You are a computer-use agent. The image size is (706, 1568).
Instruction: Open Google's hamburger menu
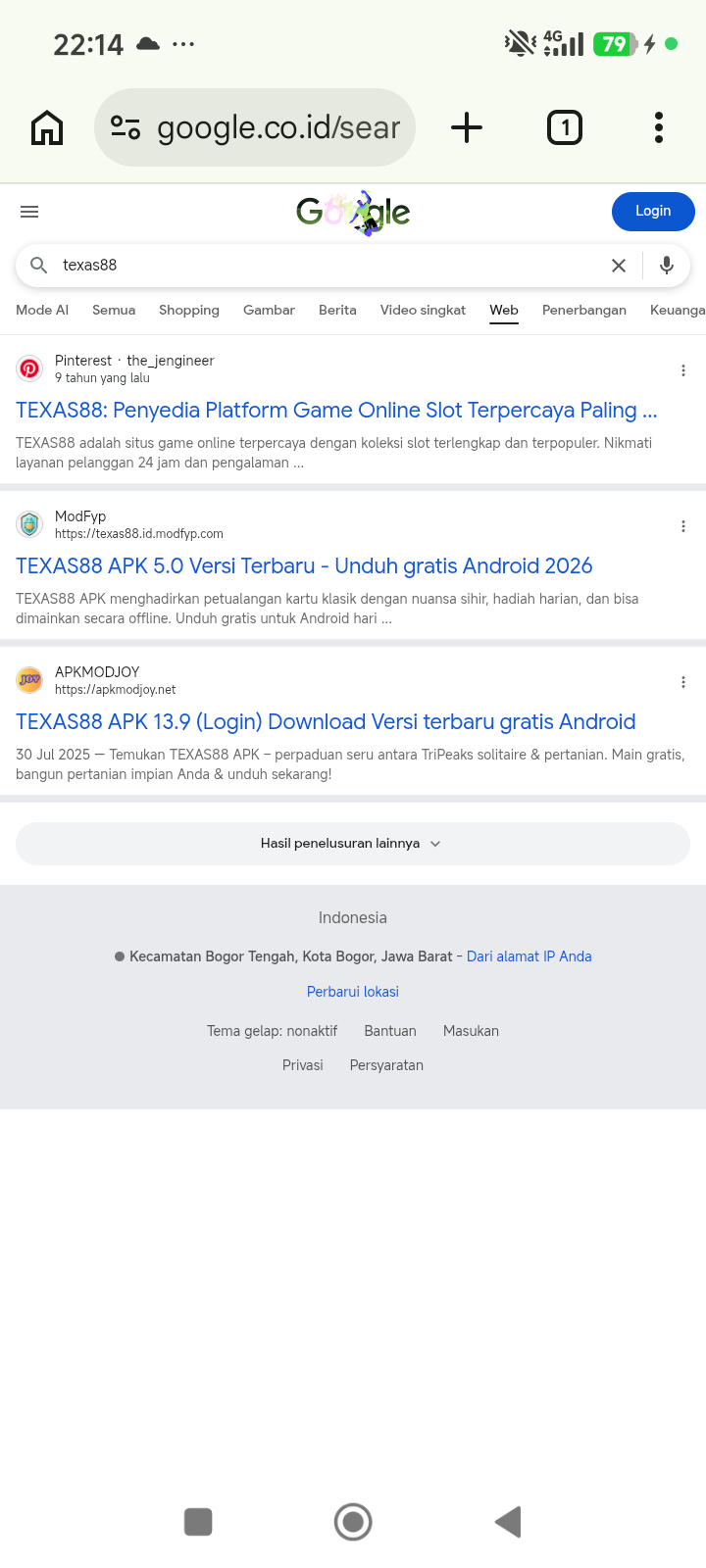pyautogui.click(x=29, y=212)
